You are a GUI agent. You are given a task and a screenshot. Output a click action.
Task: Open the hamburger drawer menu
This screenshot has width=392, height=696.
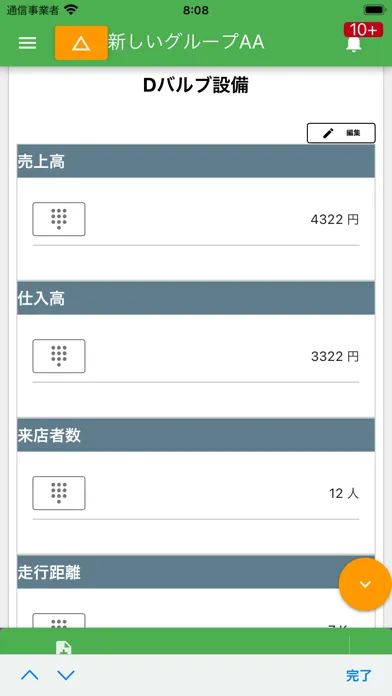pyautogui.click(x=27, y=43)
